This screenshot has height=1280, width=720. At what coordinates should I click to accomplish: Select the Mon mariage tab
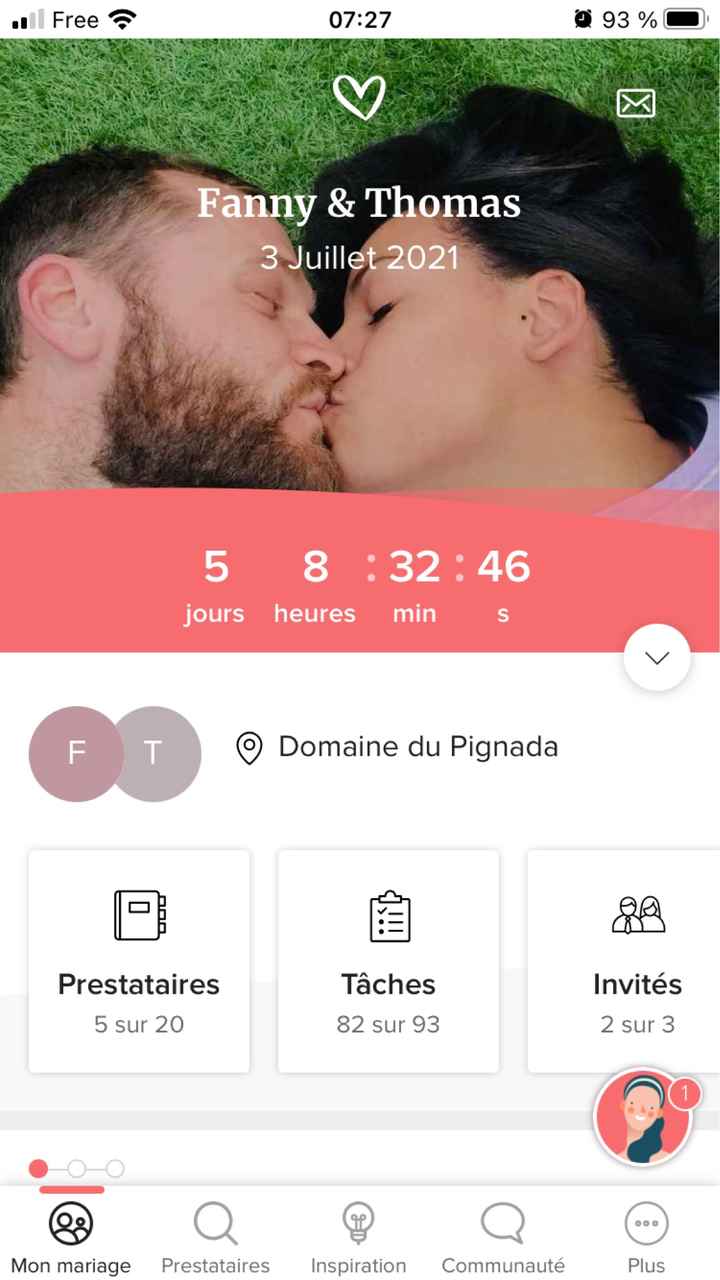pyautogui.click(x=71, y=1238)
